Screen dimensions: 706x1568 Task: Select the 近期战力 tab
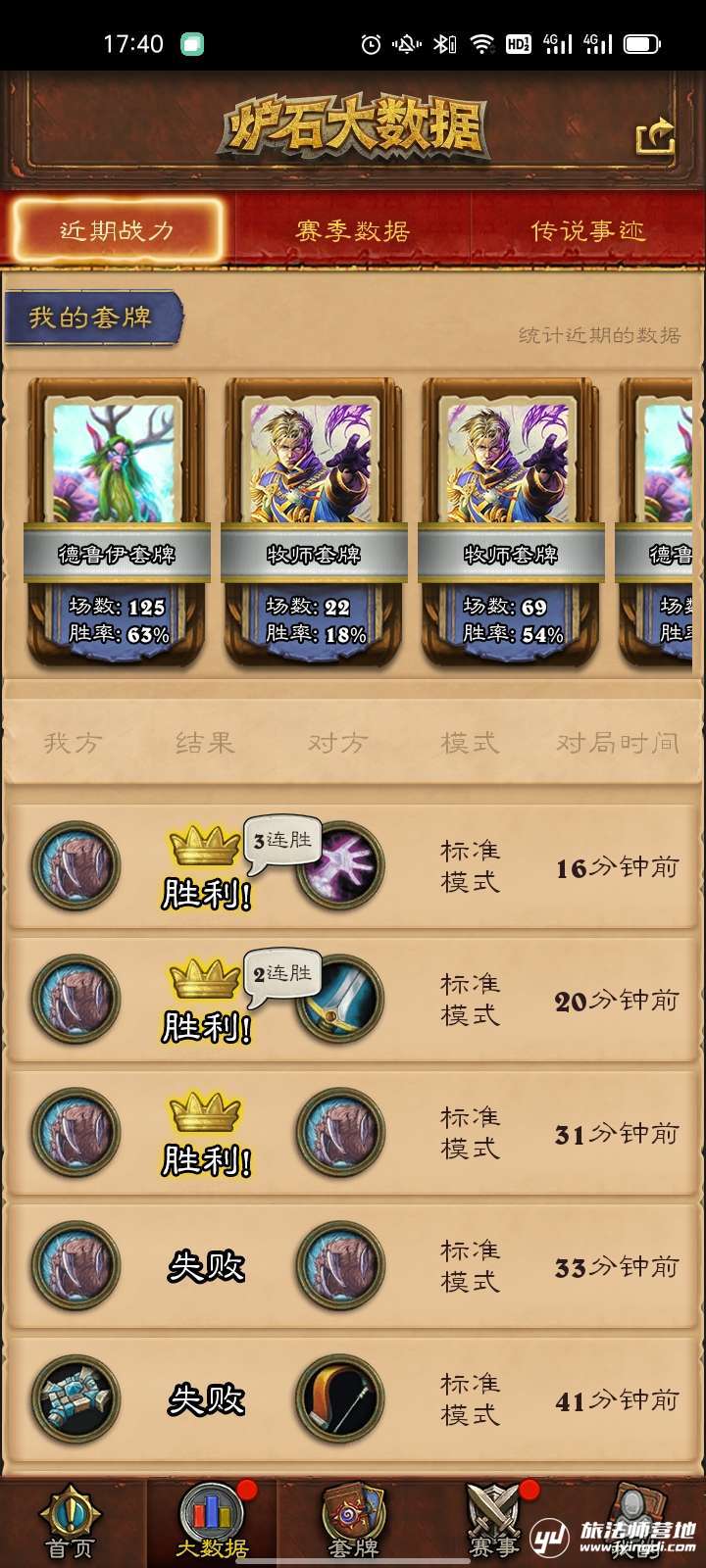[x=117, y=231]
